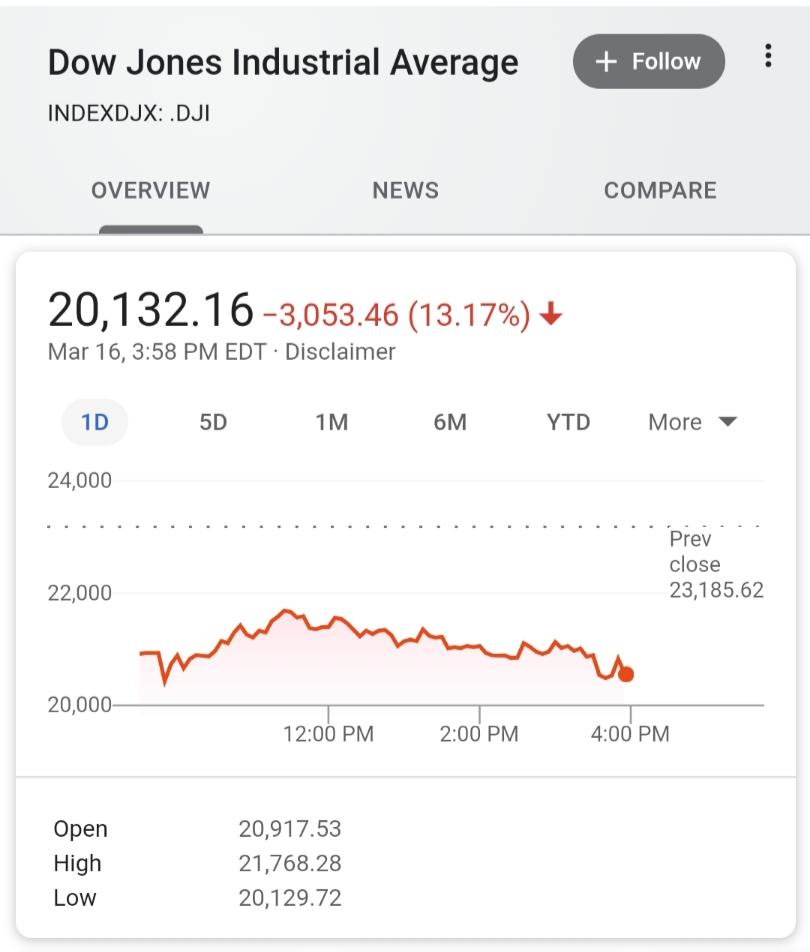
Task: Follow the Dow Jones Industrial Average
Action: [x=648, y=61]
